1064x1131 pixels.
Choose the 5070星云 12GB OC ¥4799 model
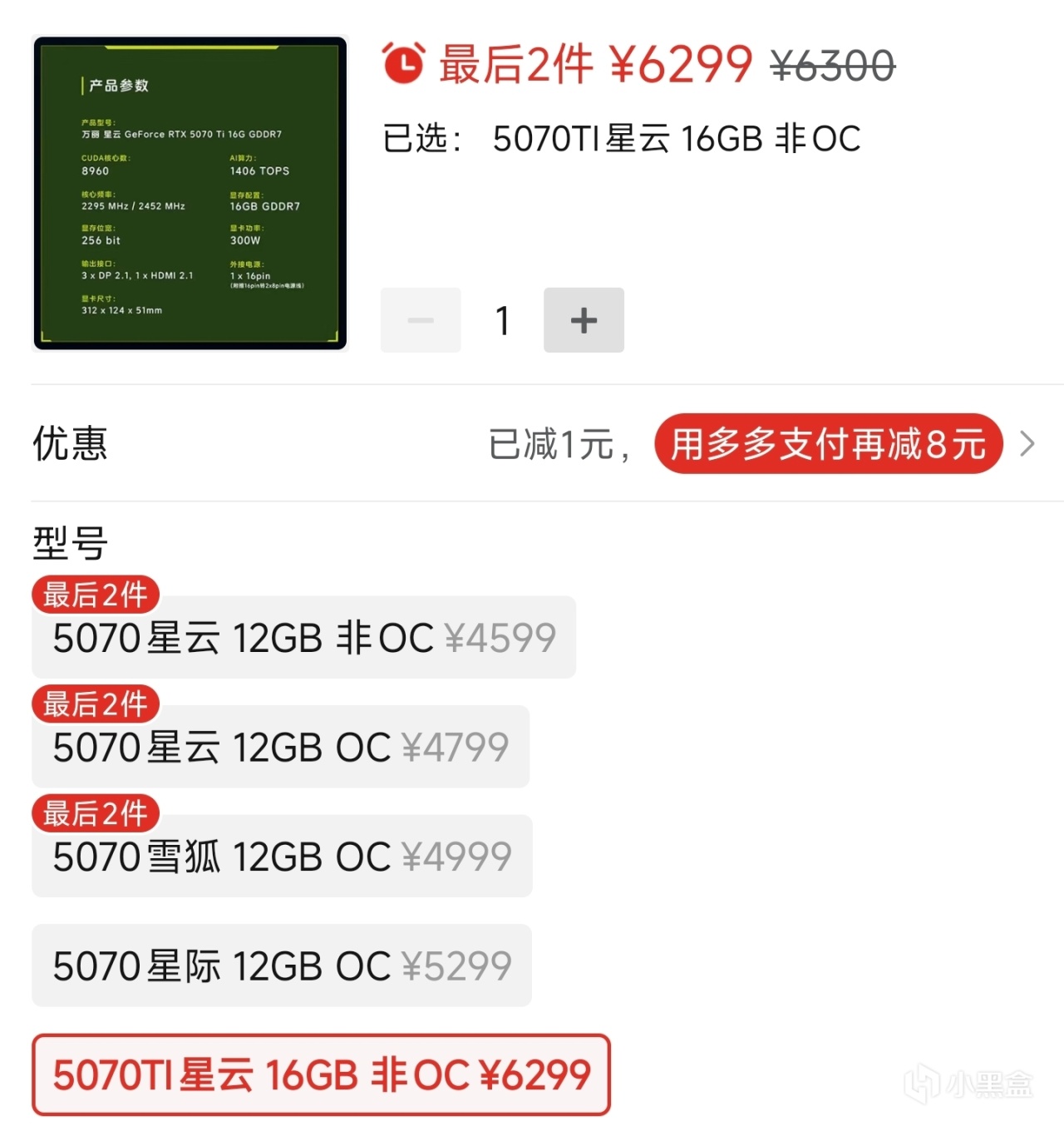pyautogui.click(x=280, y=747)
